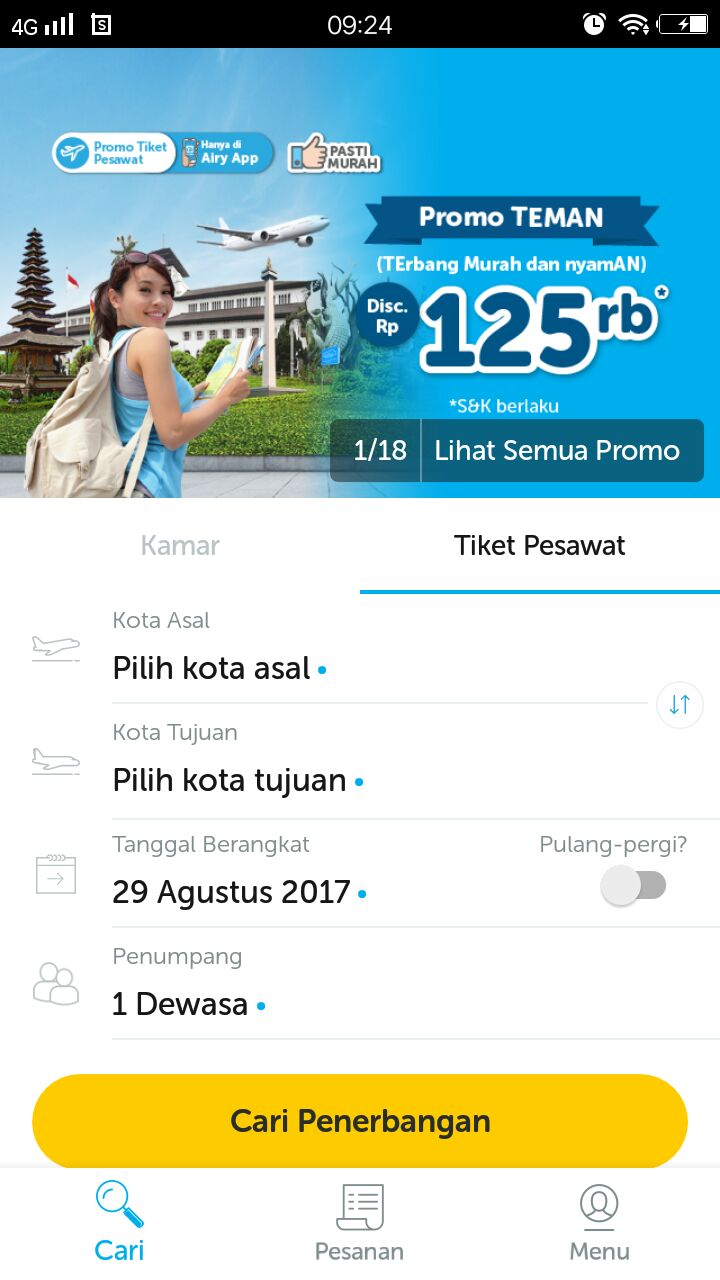Open the Menu tab
This screenshot has height=1280, width=720.
point(599,1222)
